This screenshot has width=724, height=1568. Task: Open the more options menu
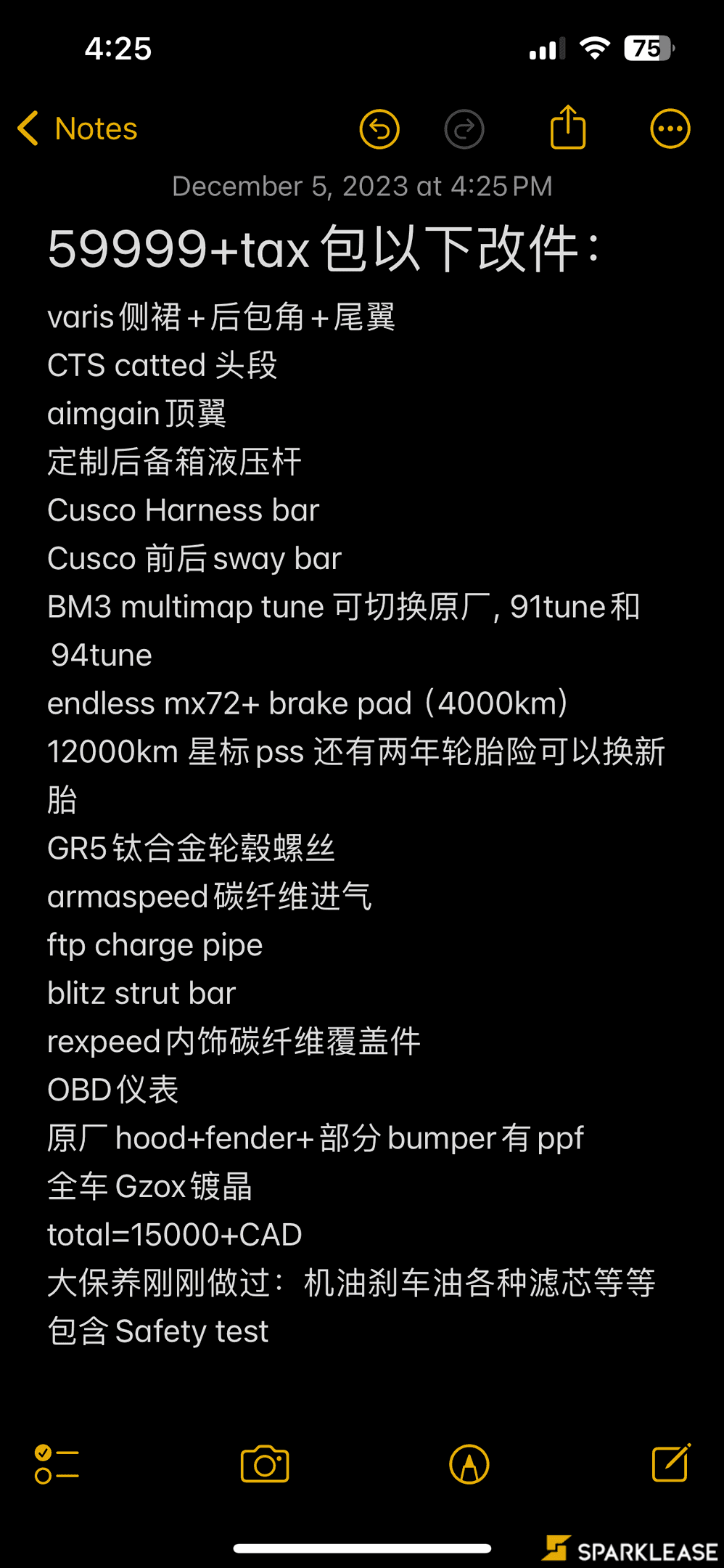click(x=670, y=129)
